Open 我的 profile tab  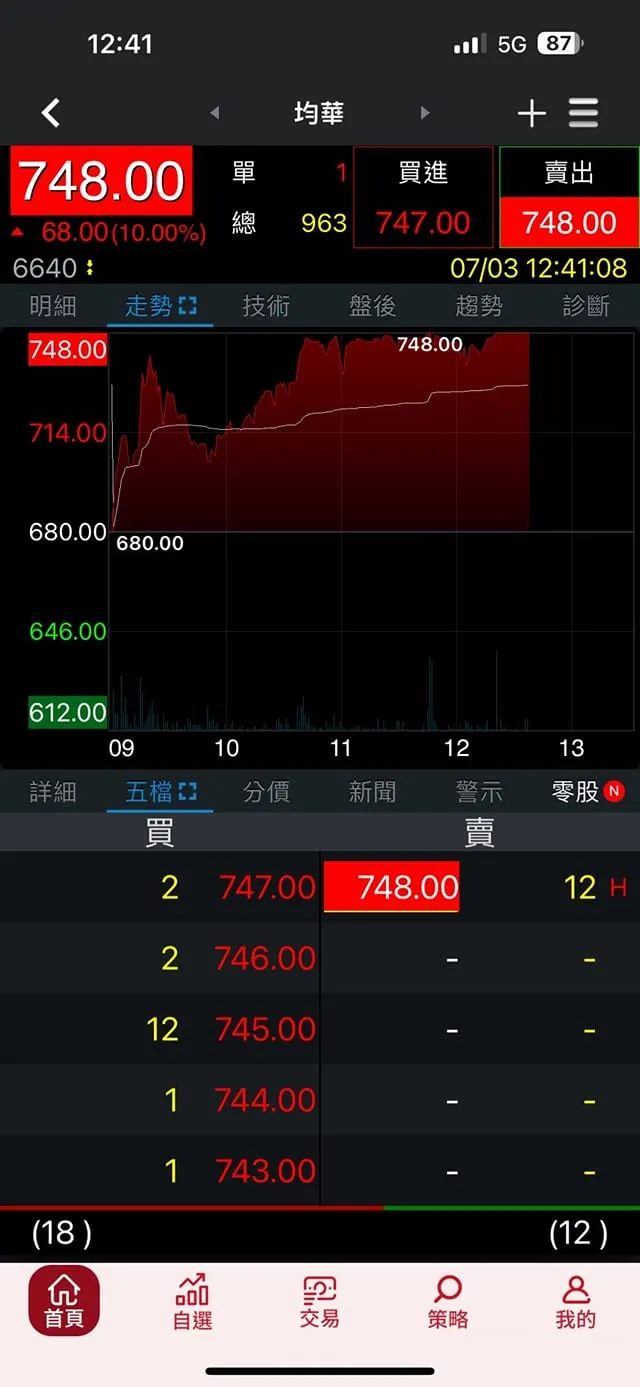point(575,1301)
